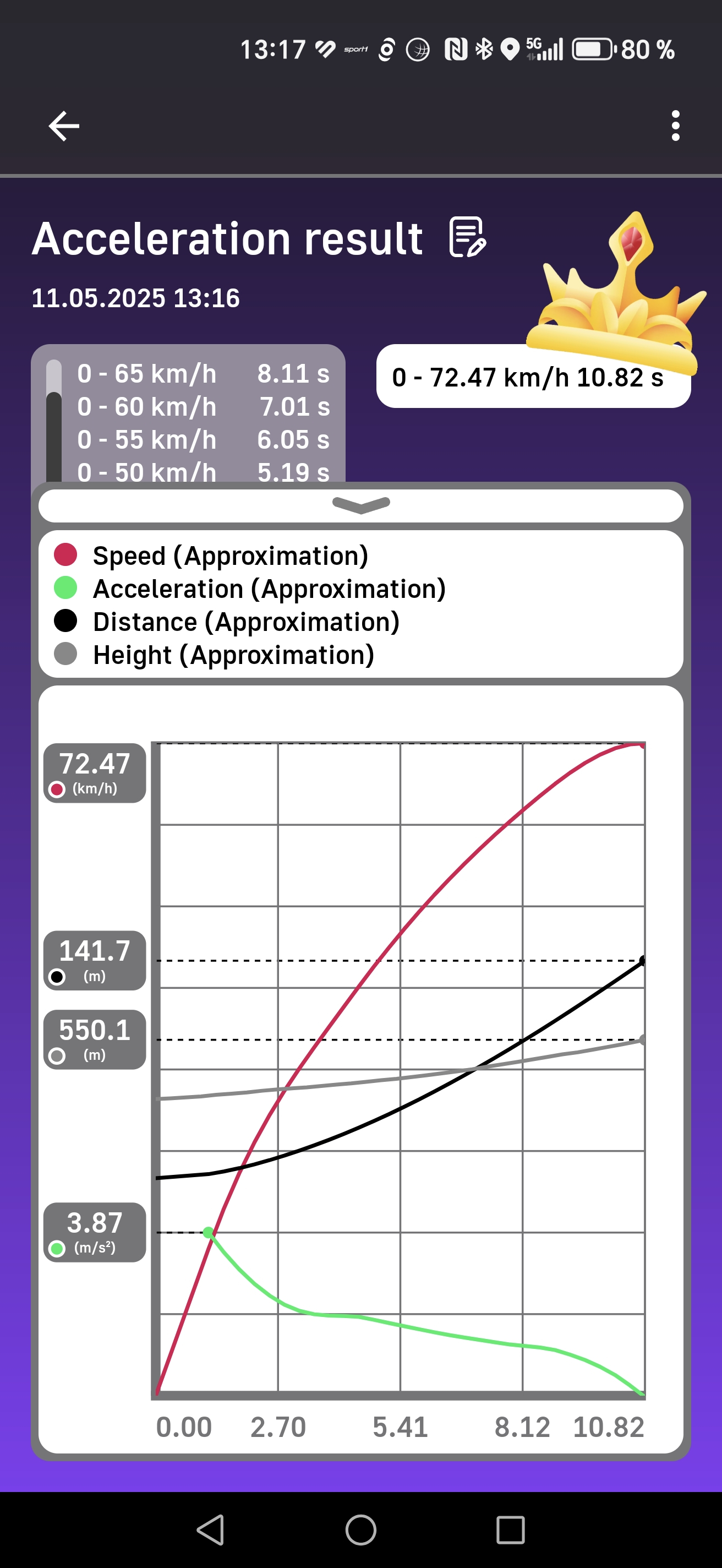Screen dimensions: 722x1568
Task: Open the three-dot overflow menu
Action: [675, 126]
